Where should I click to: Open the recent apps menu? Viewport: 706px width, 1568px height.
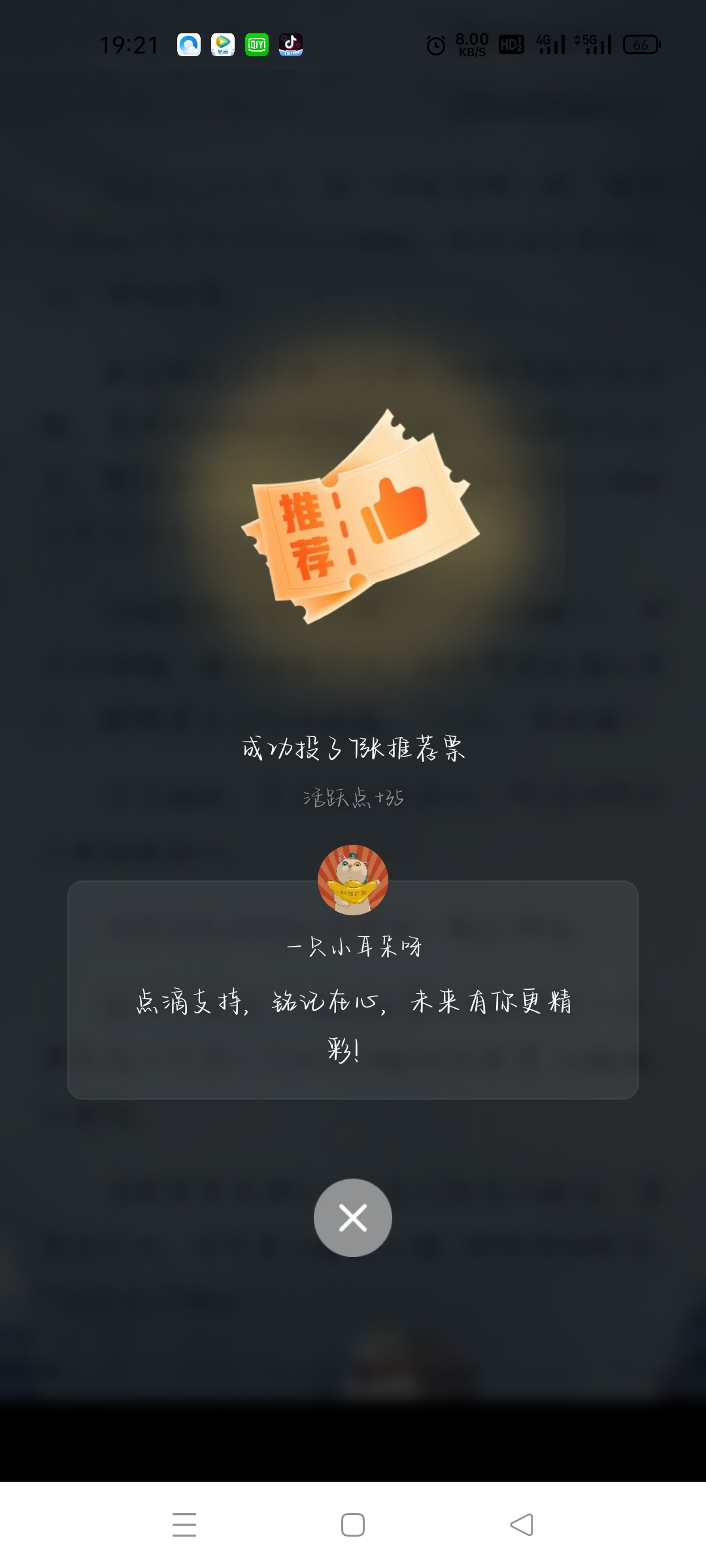click(x=184, y=1525)
